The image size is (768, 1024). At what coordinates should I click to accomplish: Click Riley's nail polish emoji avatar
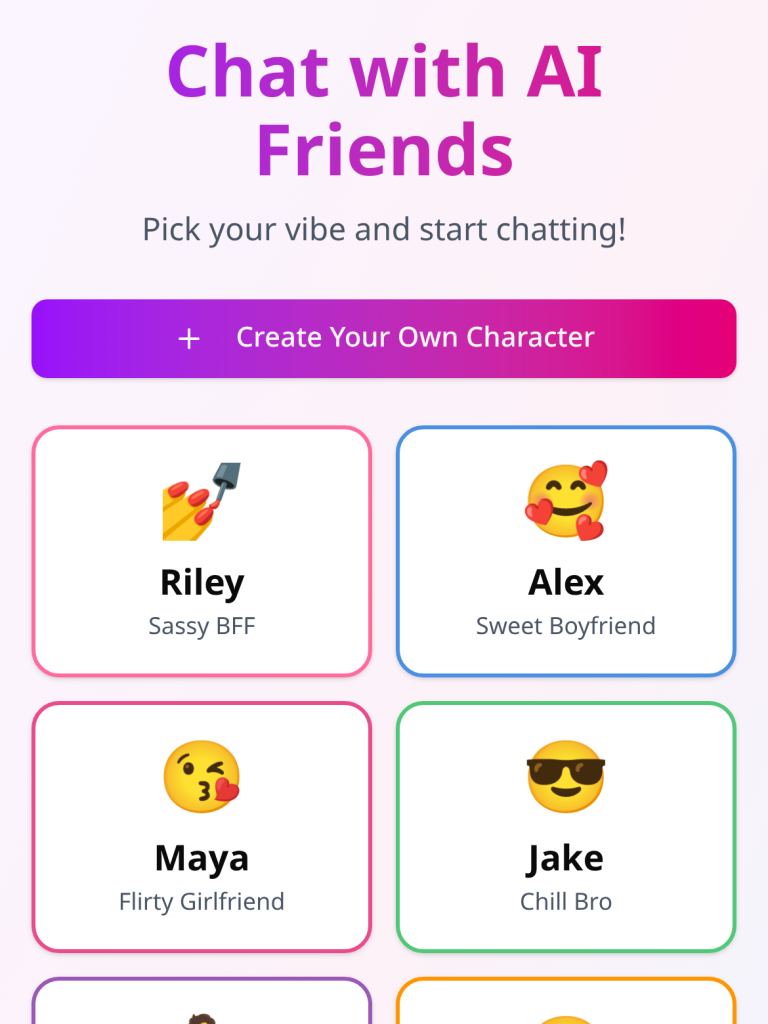(x=202, y=500)
